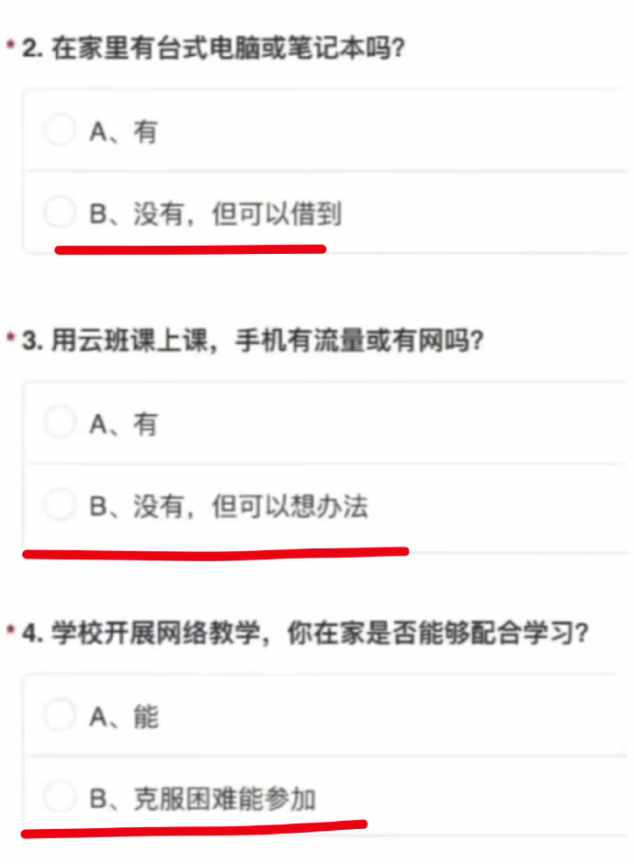Select A 有 for the phone data question
The width and height of the screenshot is (634, 864).
[60, 424]
